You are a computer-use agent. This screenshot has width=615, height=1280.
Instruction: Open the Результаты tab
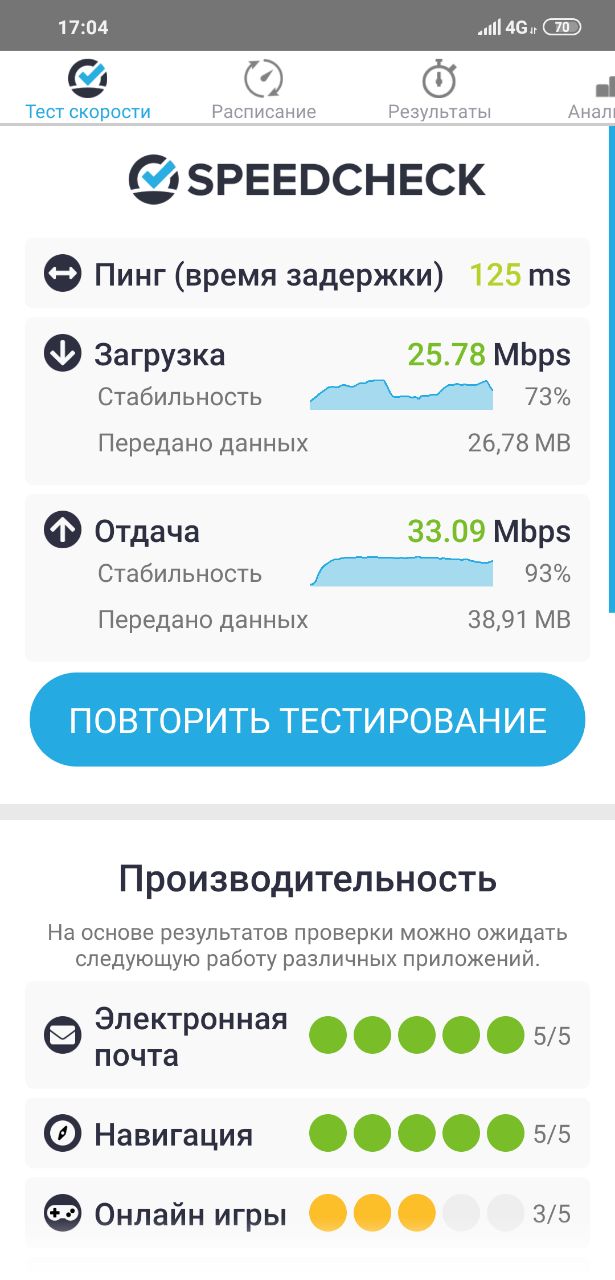[439, 88]
